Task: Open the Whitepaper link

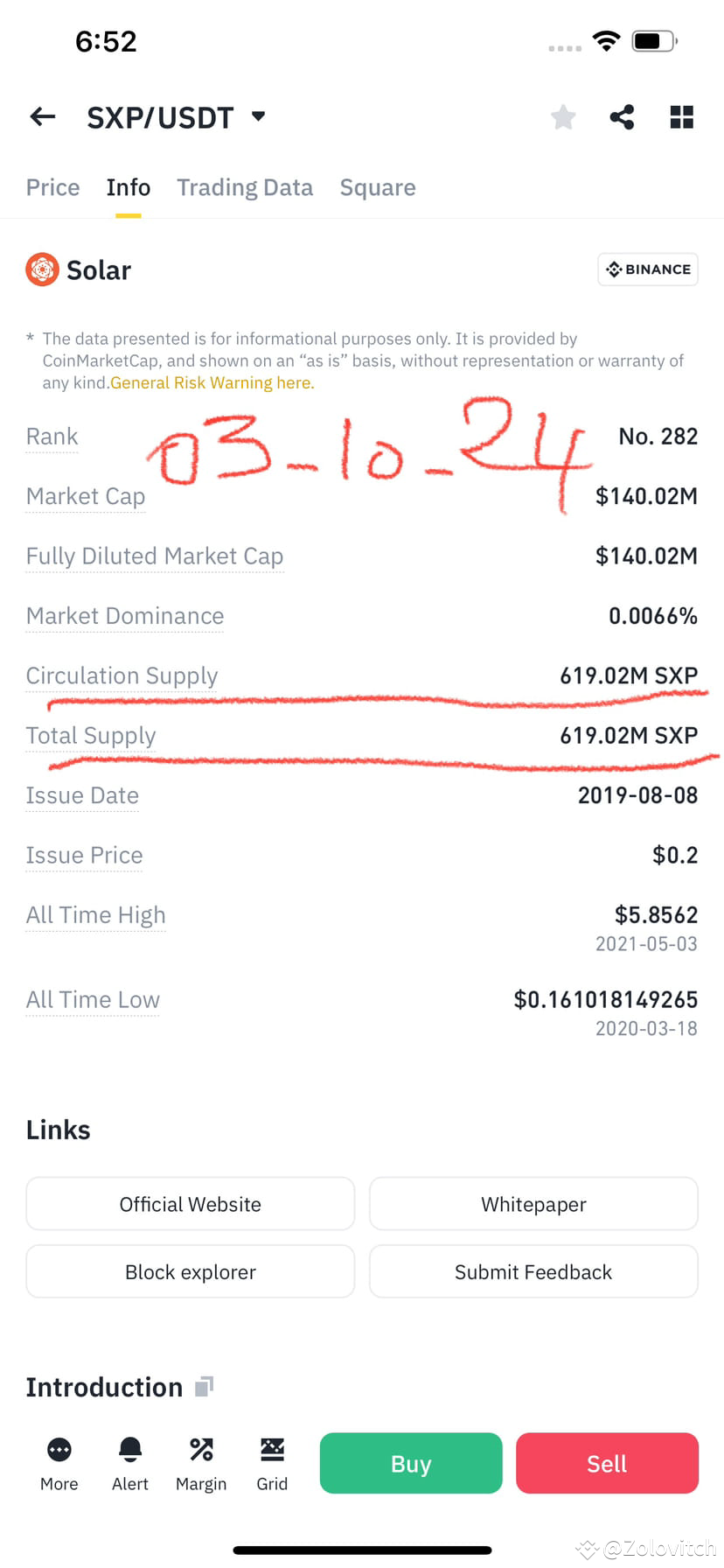Action: click(533, 1203)
